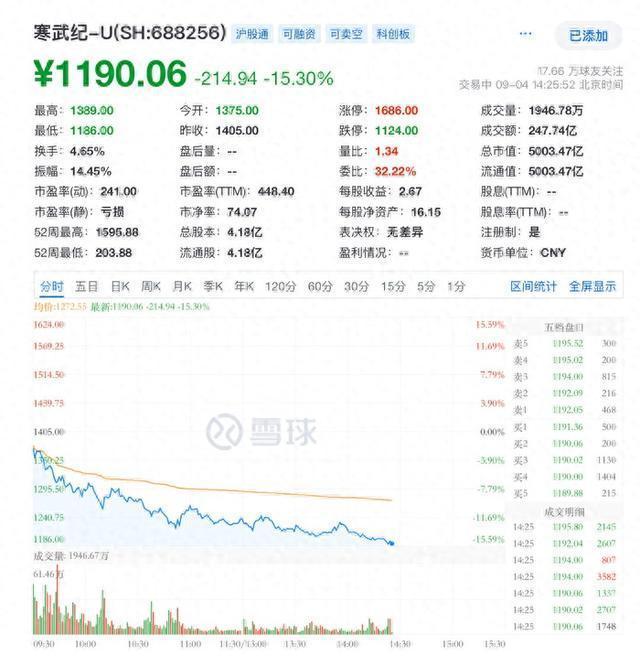This screenshot has height=656, width=640.
Task: Select the 5分 interval tab
Action: click(426, 287)
